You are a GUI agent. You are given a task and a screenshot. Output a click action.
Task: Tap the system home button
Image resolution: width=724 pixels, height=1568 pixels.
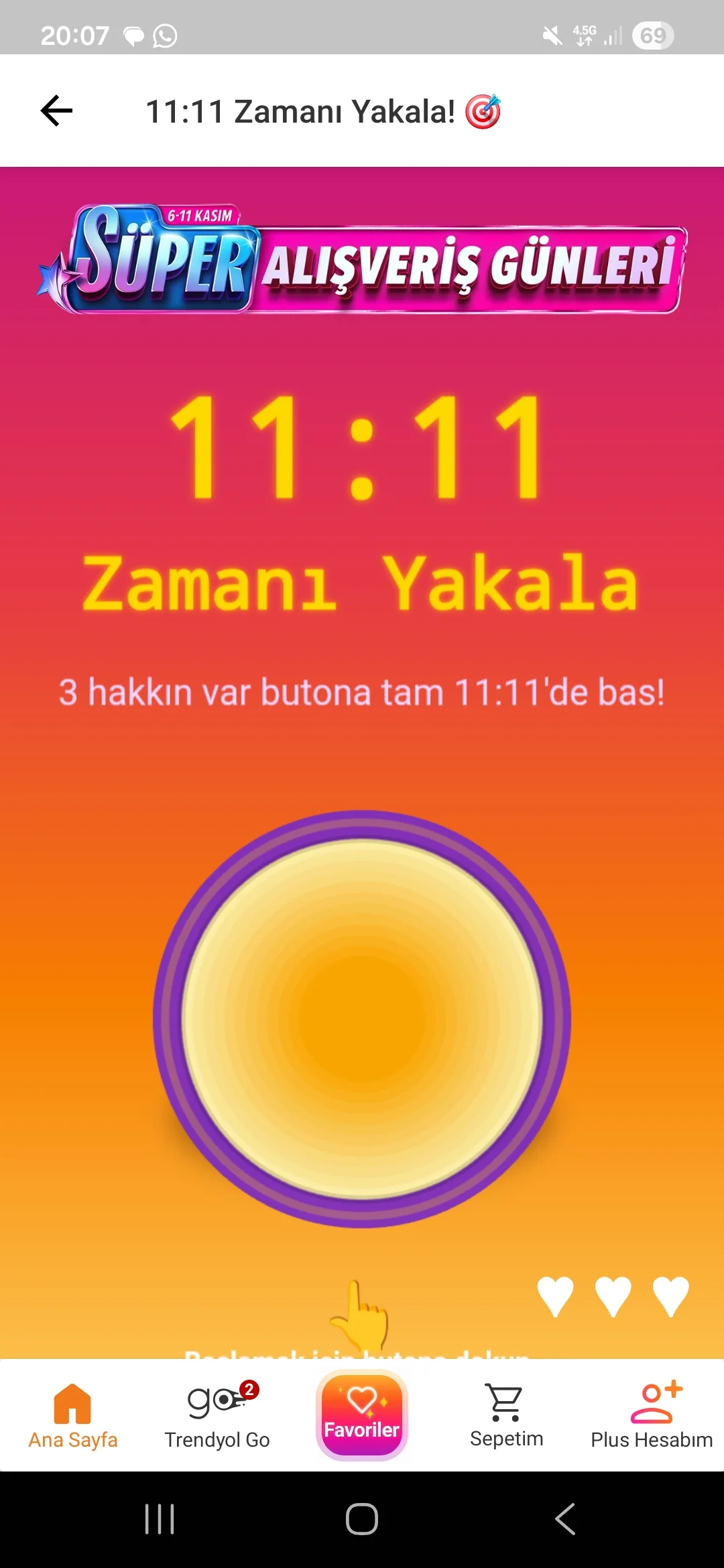[362, 1519]
